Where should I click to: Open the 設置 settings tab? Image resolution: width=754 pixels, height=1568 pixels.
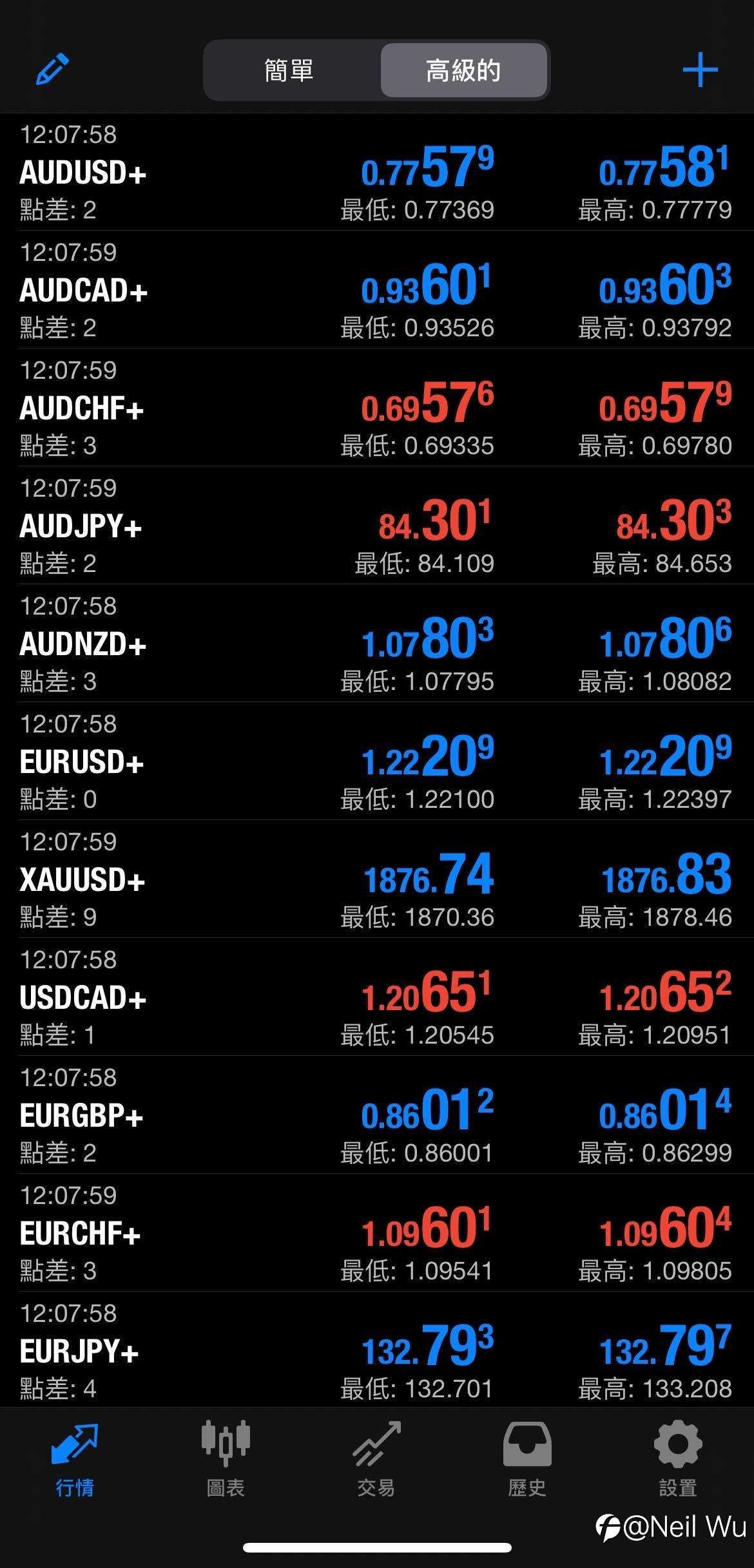(x=678, y=1459)
